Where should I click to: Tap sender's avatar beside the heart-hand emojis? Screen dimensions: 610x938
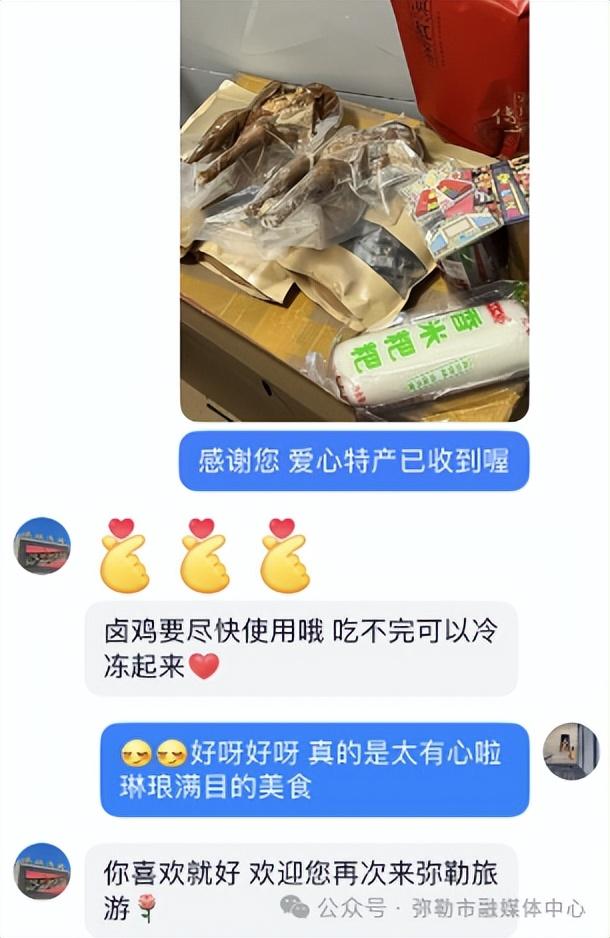coord(42,546)
